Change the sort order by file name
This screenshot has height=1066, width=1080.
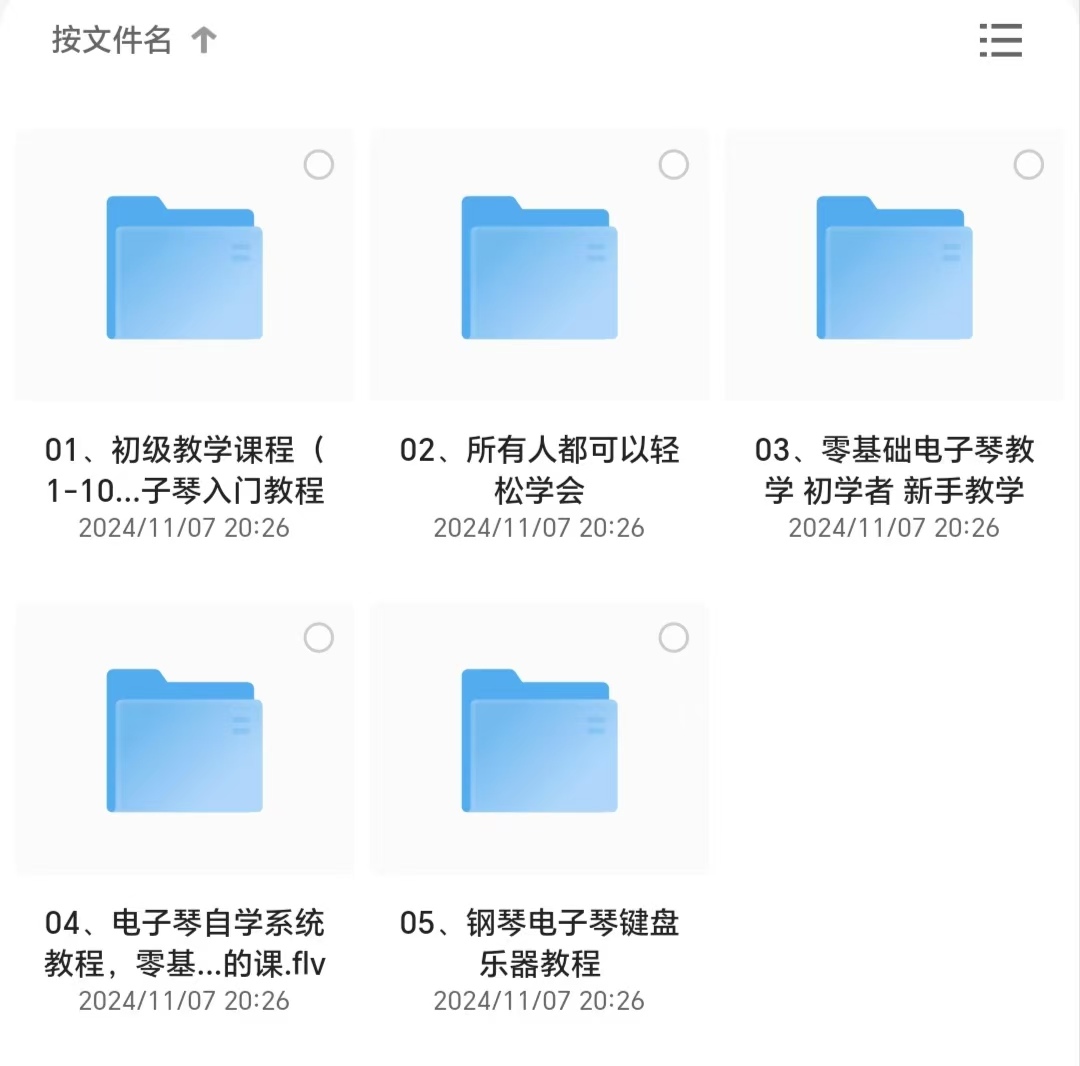pos(134,41)
